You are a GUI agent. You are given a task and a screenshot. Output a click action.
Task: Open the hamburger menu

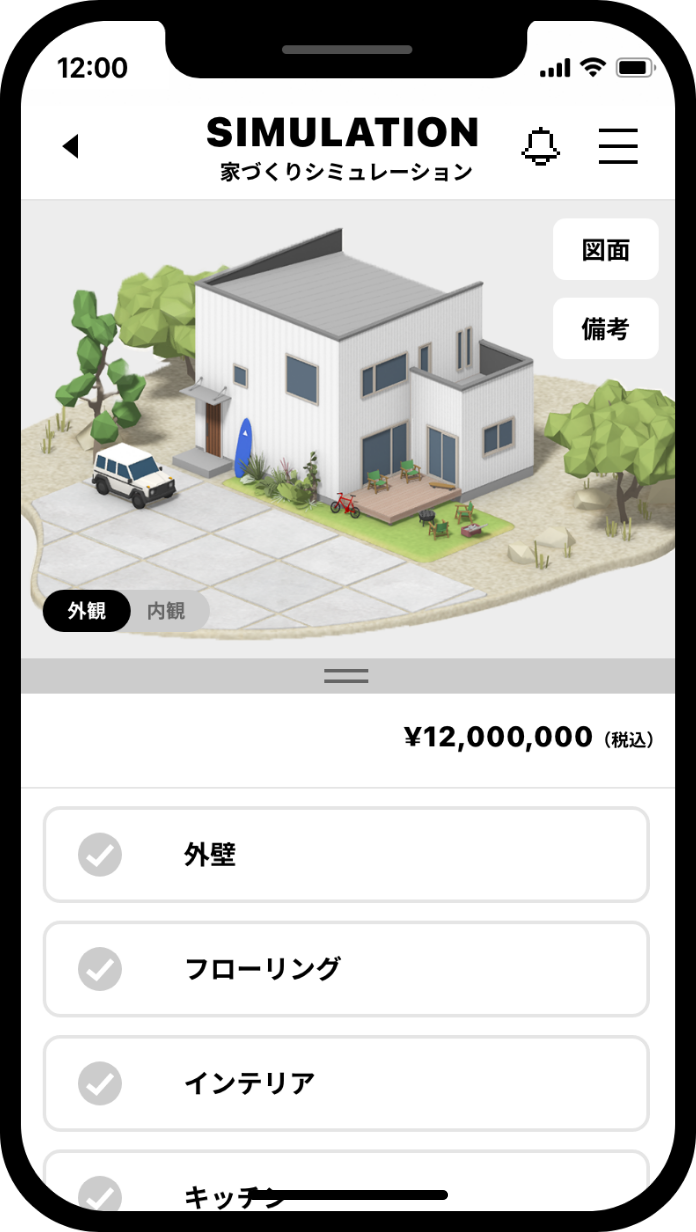[x=618, y=146]
